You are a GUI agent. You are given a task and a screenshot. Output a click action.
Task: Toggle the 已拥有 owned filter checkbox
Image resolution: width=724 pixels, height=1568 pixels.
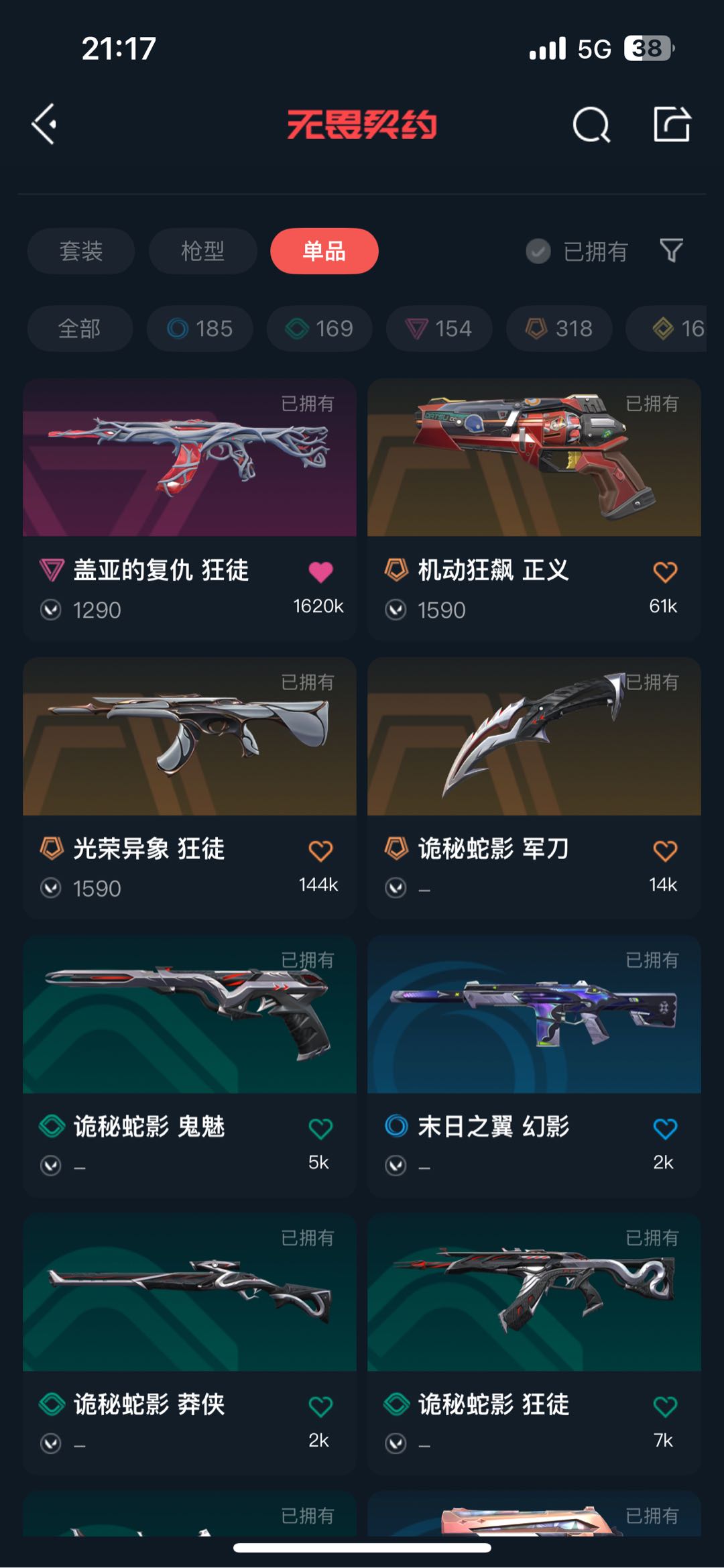(538, 251)
